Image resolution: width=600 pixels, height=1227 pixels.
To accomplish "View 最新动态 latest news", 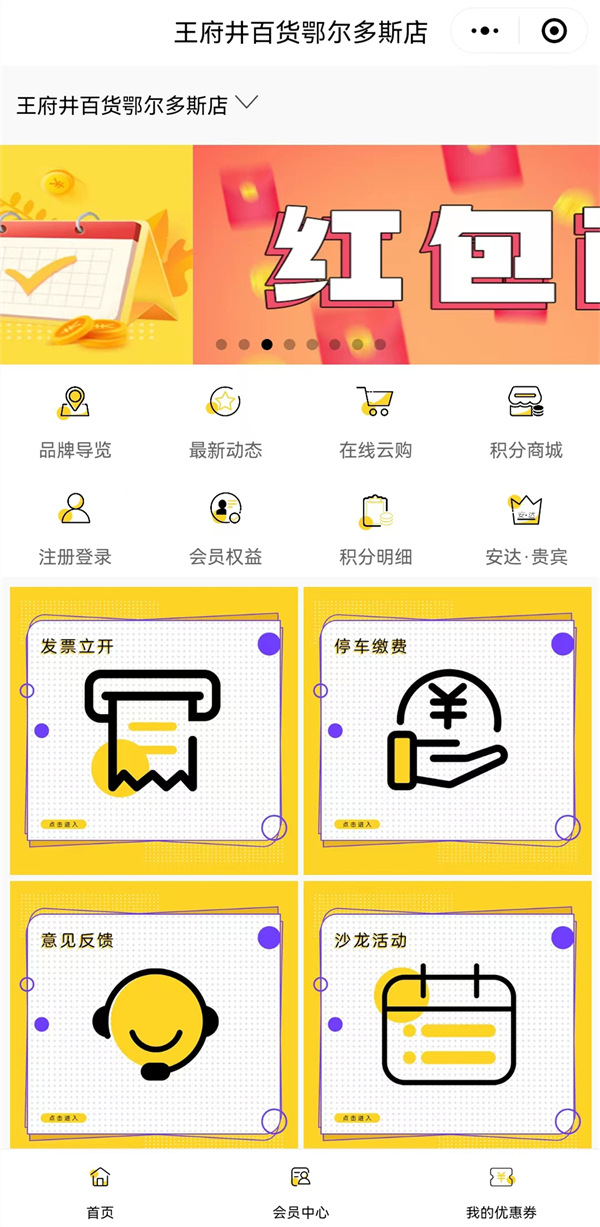I will (x=225, y=422).
